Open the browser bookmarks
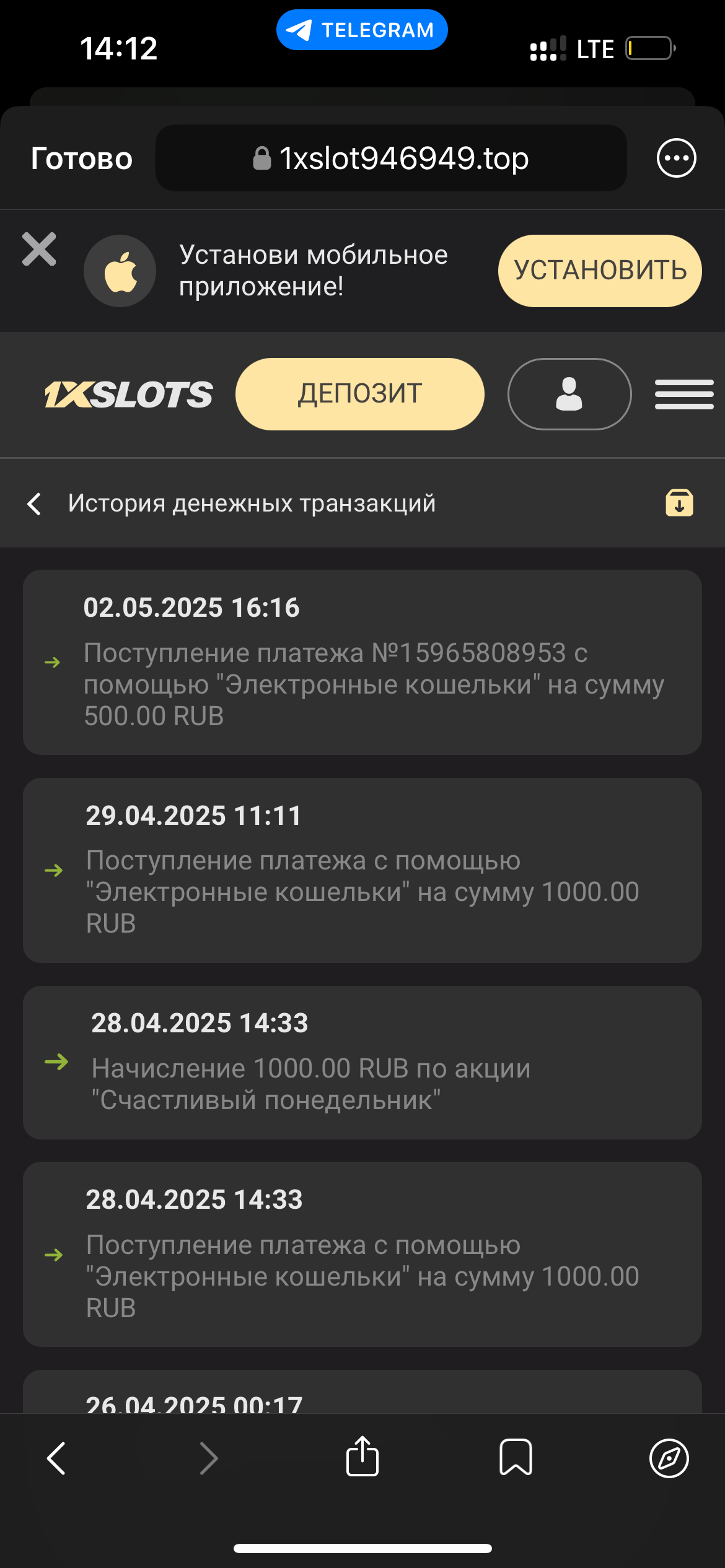 pyautogui.click(x=516, y=1457)
